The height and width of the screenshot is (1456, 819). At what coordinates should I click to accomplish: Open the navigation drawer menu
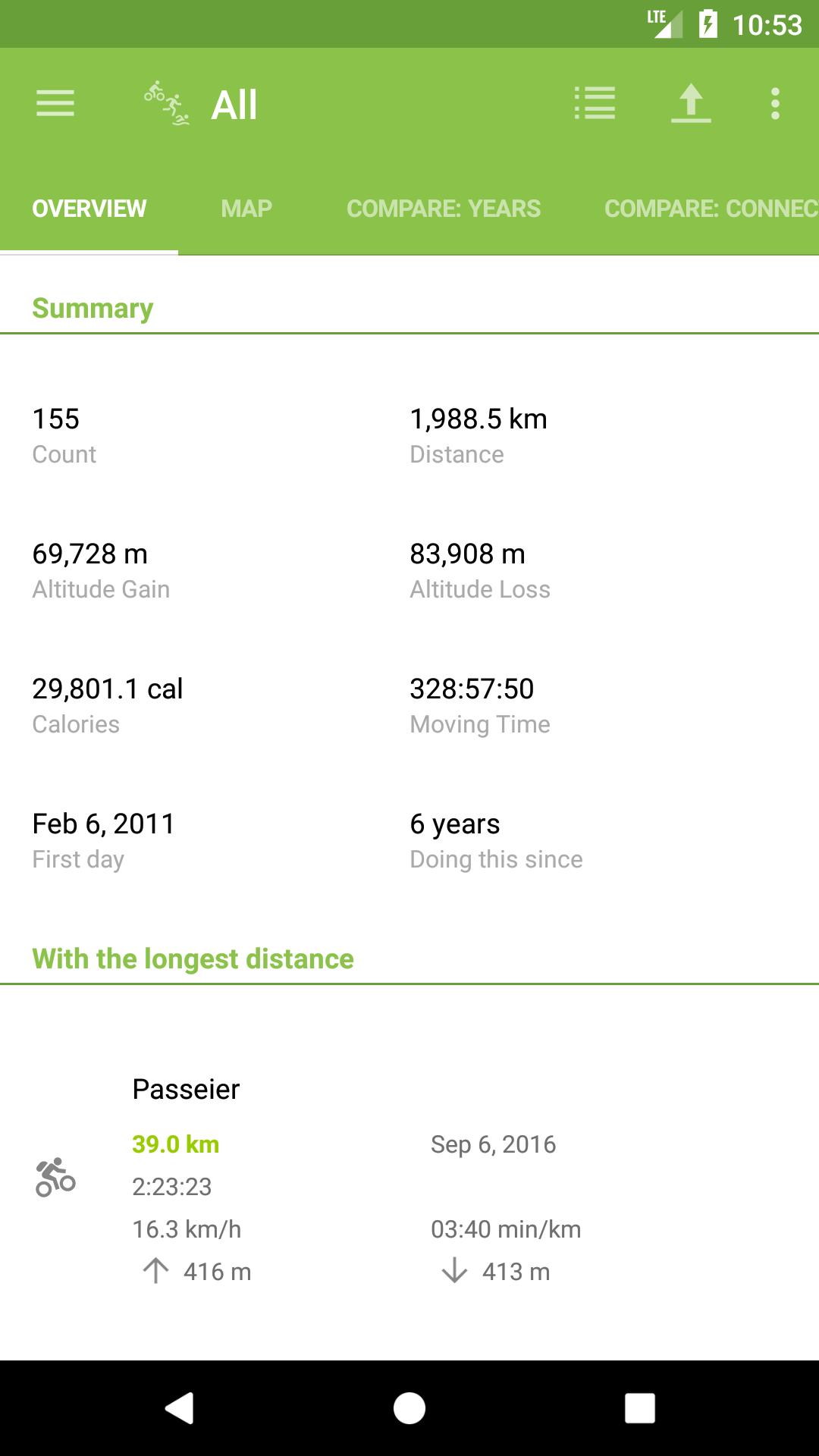(x=54, y=104)
